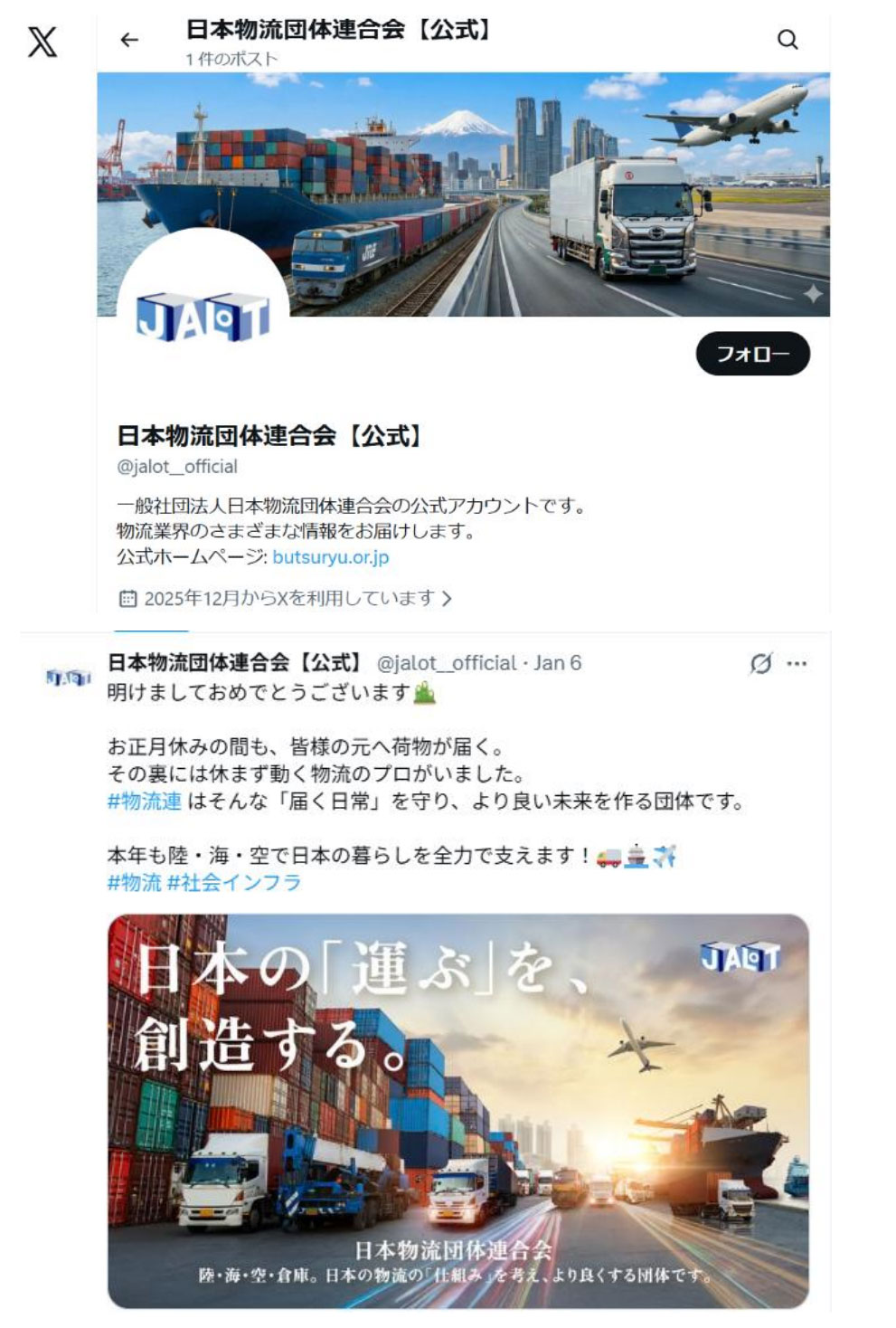
Task: Open the post's attached container yard image
Action: (457, 1111)
